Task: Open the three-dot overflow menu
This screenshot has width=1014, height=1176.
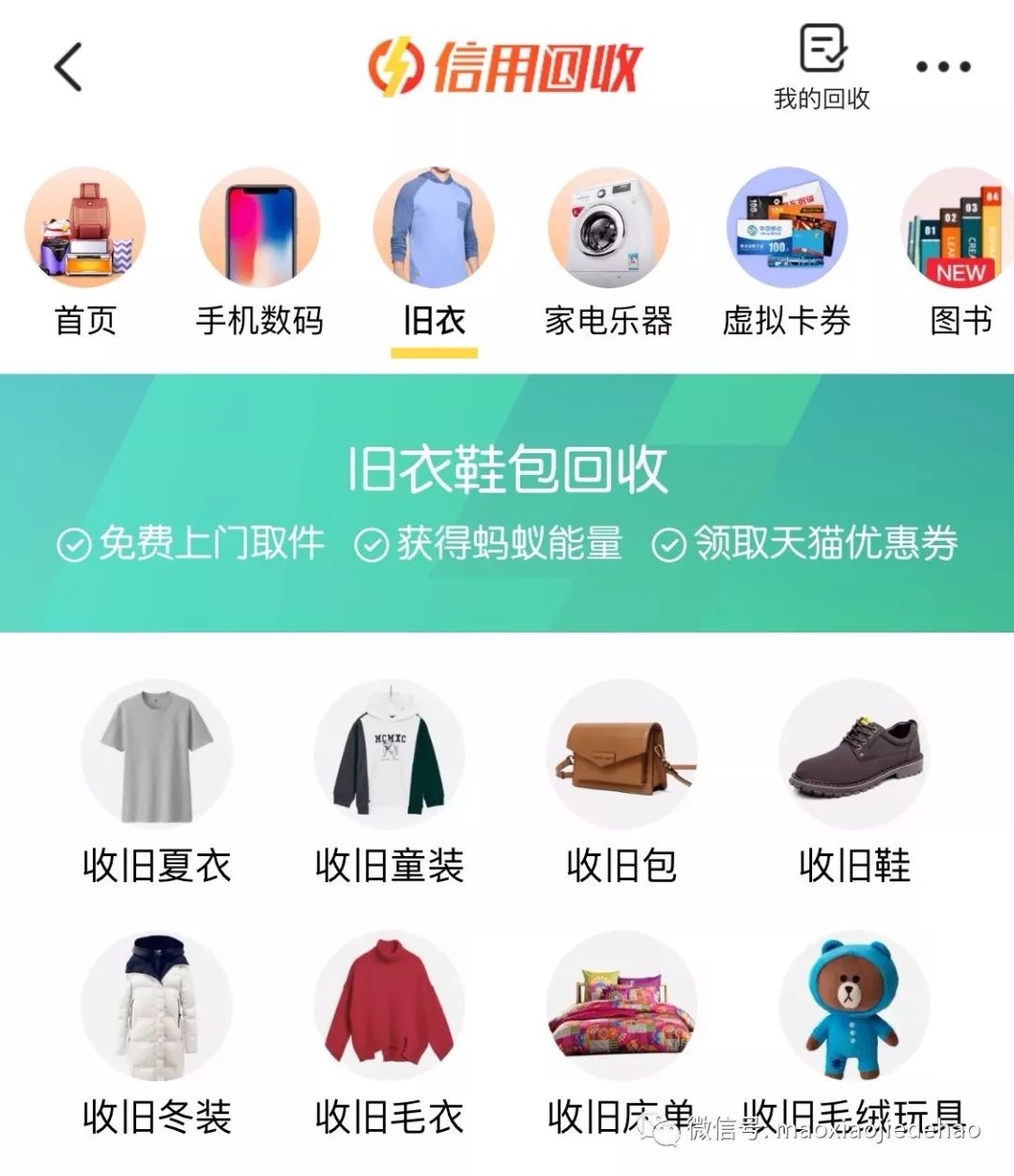Action: 943,68
